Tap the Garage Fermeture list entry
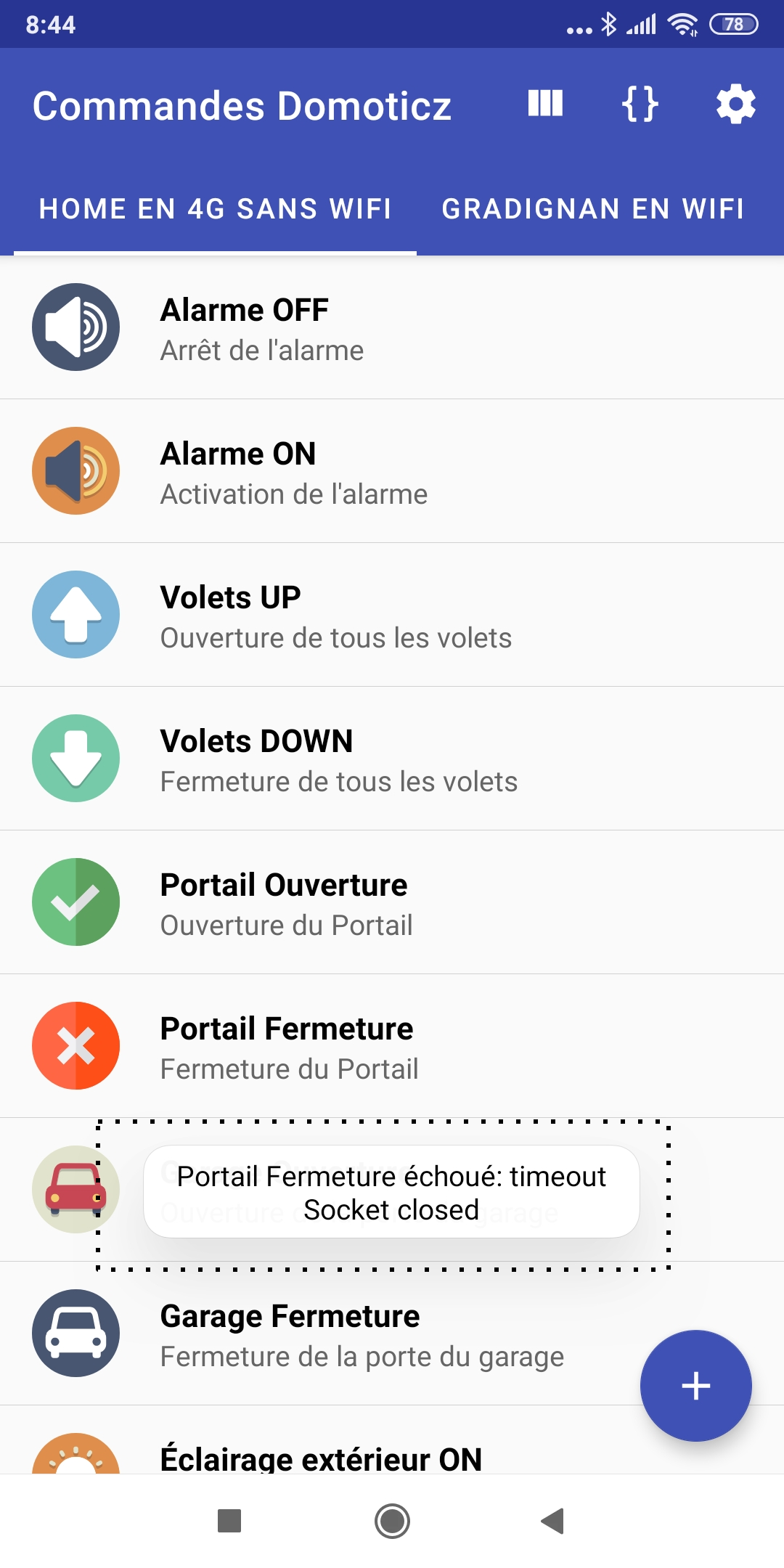Viewport: 784px width, 1568px height. [x=327, y=1333]
